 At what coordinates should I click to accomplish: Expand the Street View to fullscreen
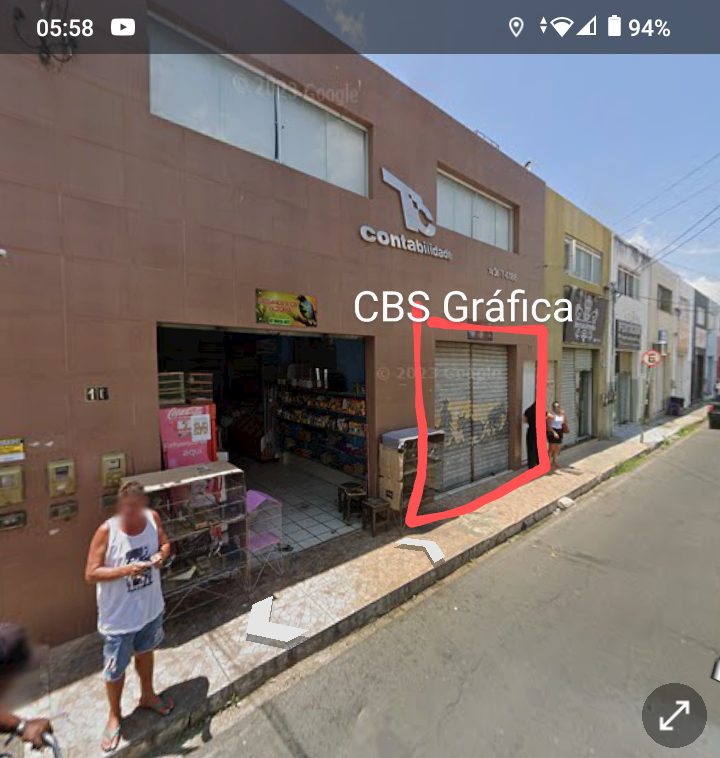coord(674,715)
